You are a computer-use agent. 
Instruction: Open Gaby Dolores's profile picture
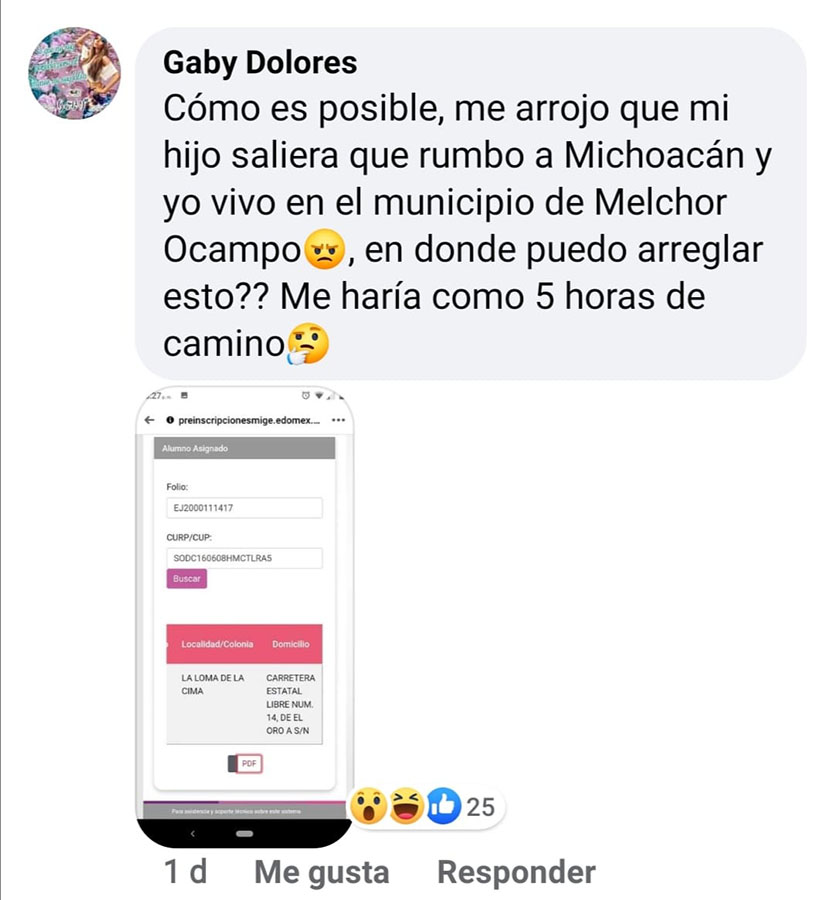point(75,73)
